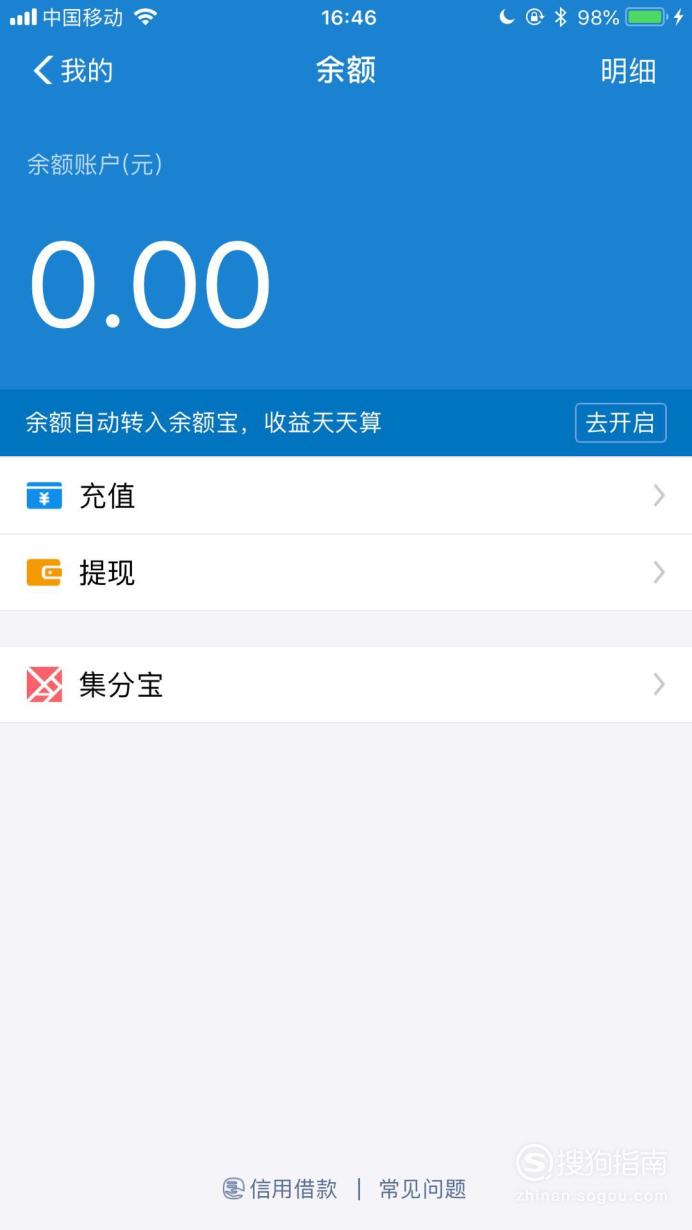Tap the 去开启 button
692x1230 pixels.
pos(620,423)
